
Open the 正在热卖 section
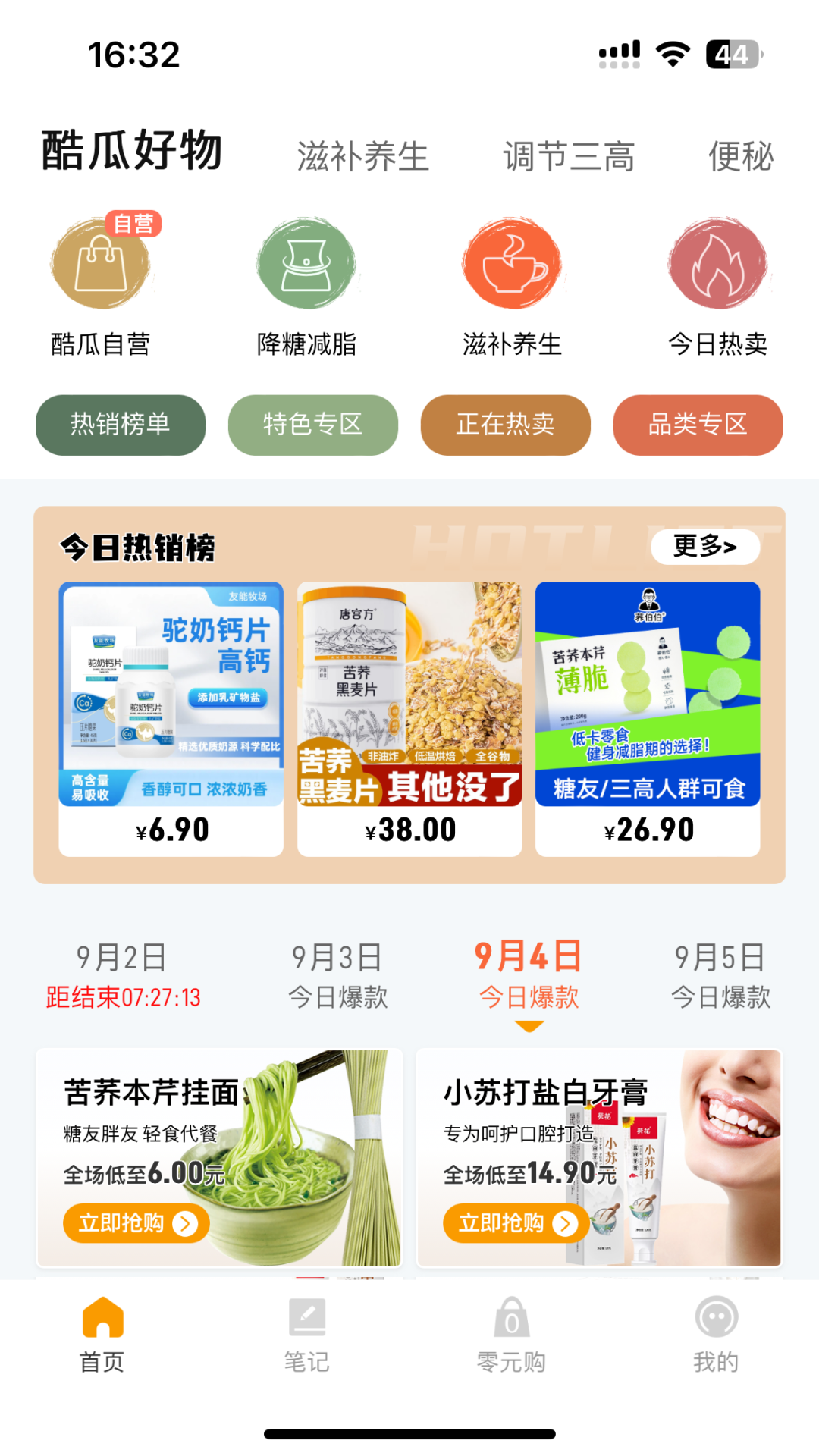point(505,425)
